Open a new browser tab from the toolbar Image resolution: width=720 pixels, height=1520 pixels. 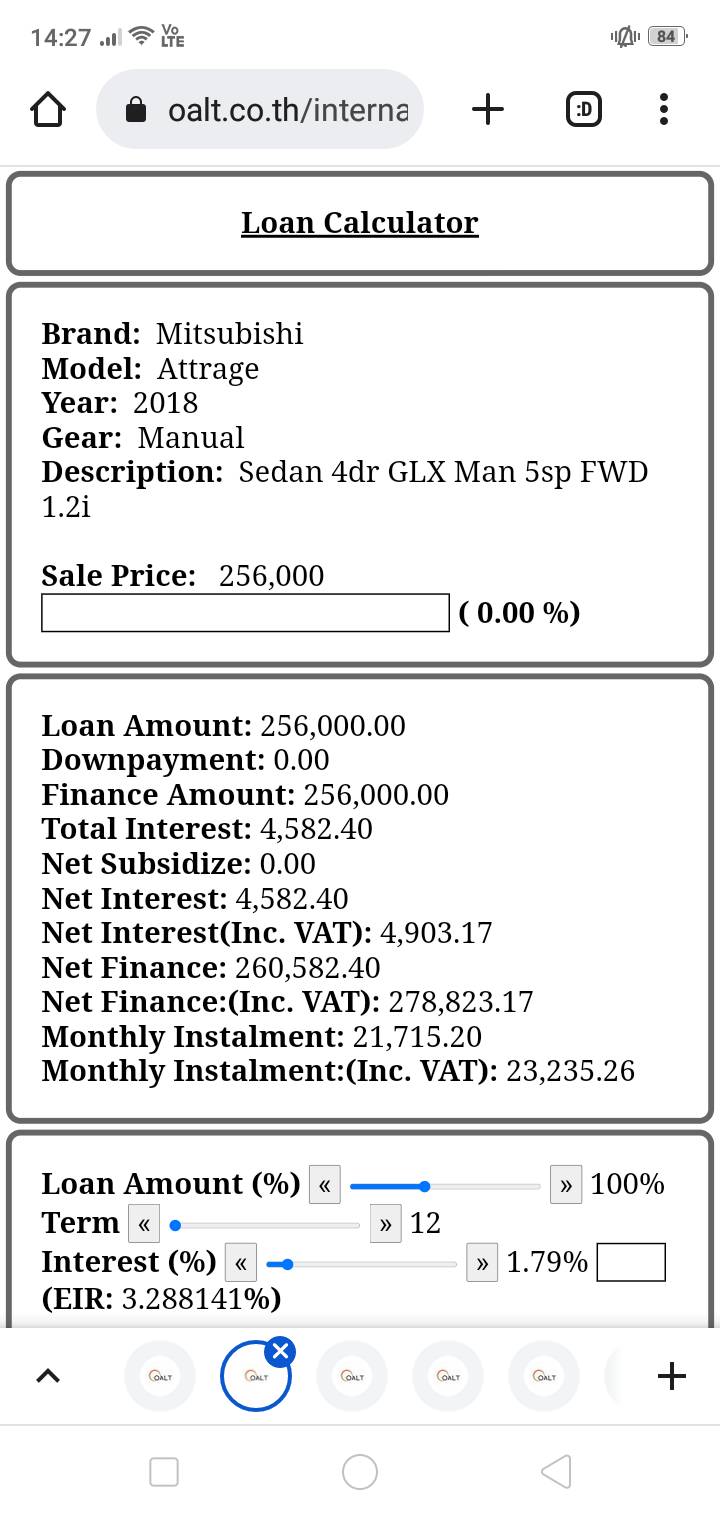click(487, 109)
